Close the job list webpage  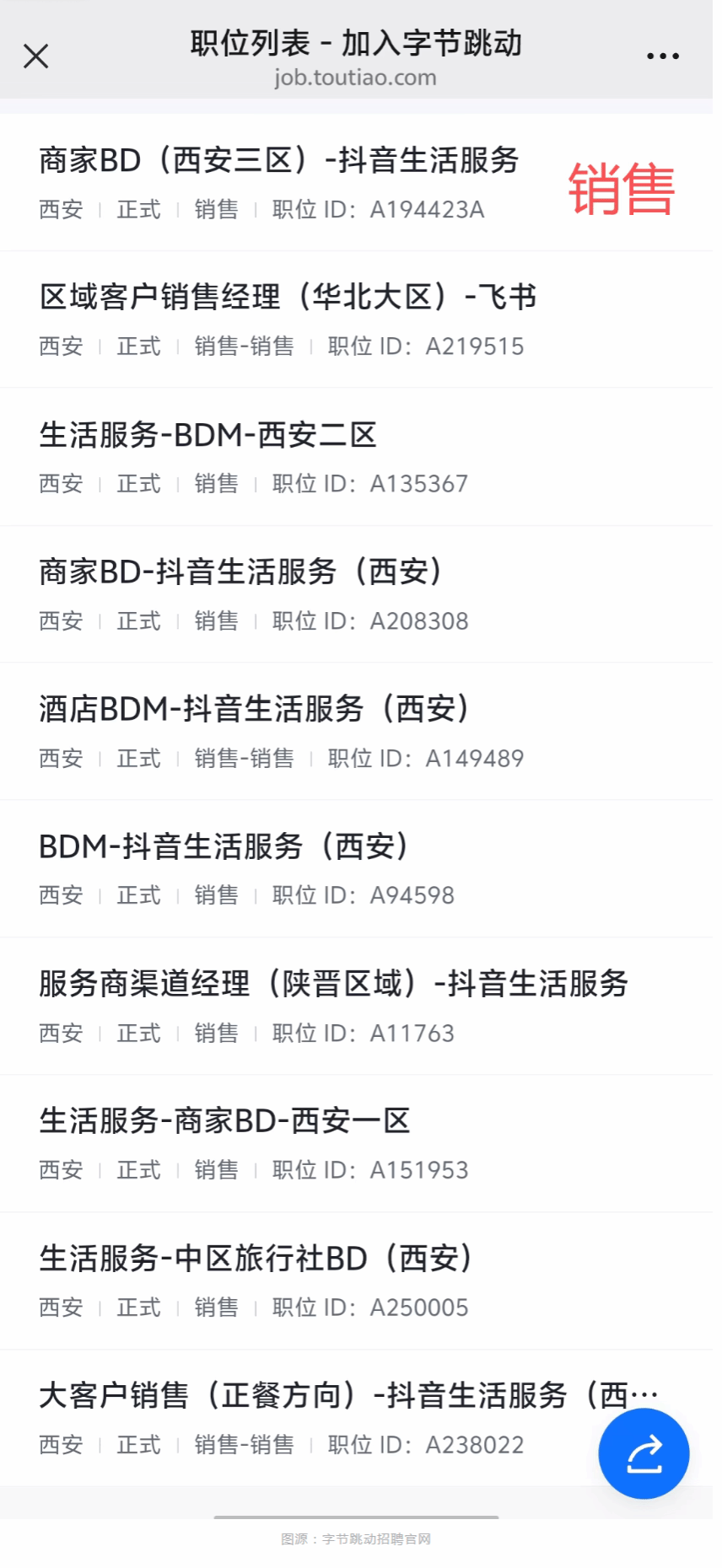(36, 56)
